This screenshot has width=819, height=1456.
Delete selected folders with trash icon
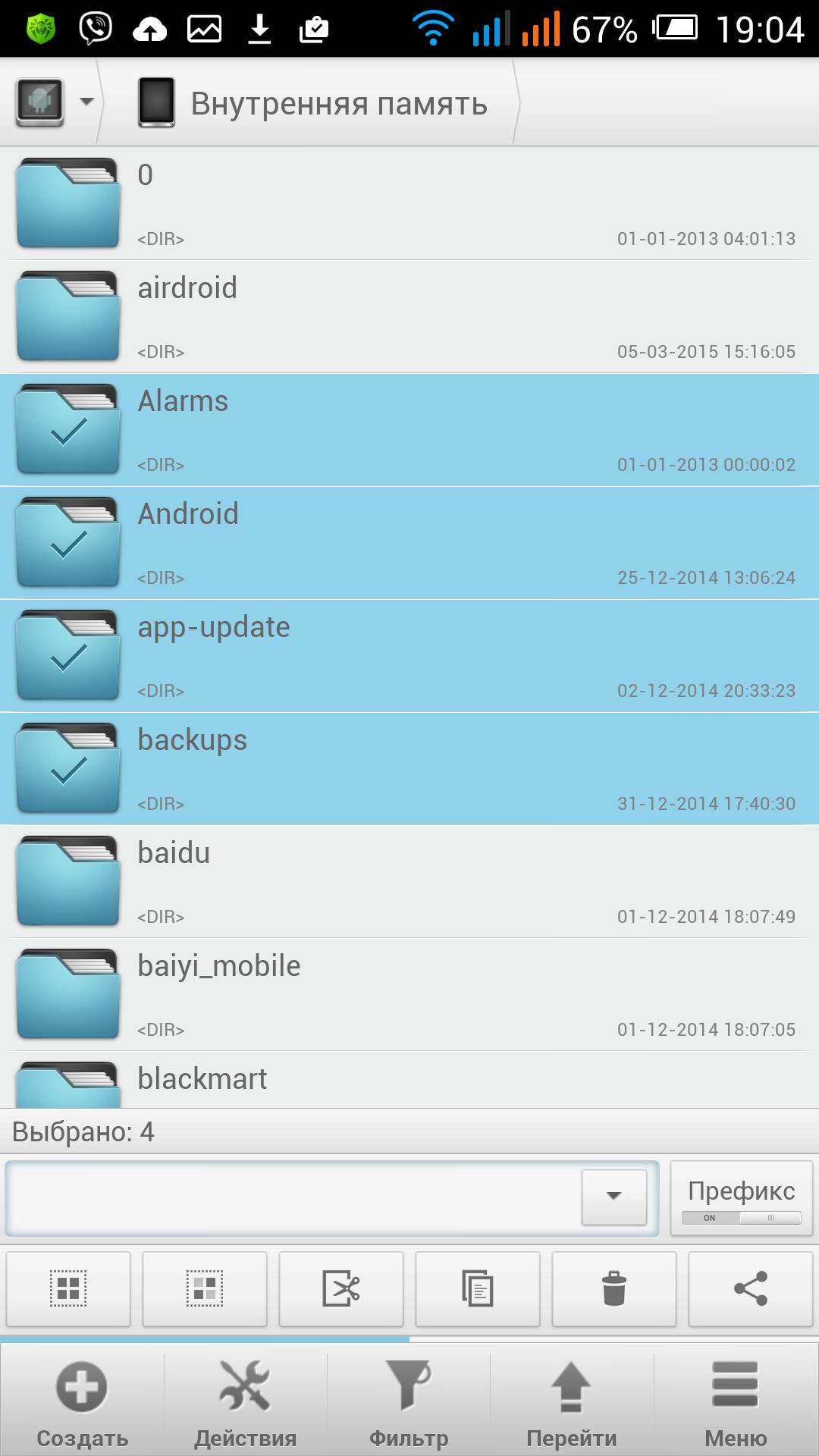coord(614,1288)
